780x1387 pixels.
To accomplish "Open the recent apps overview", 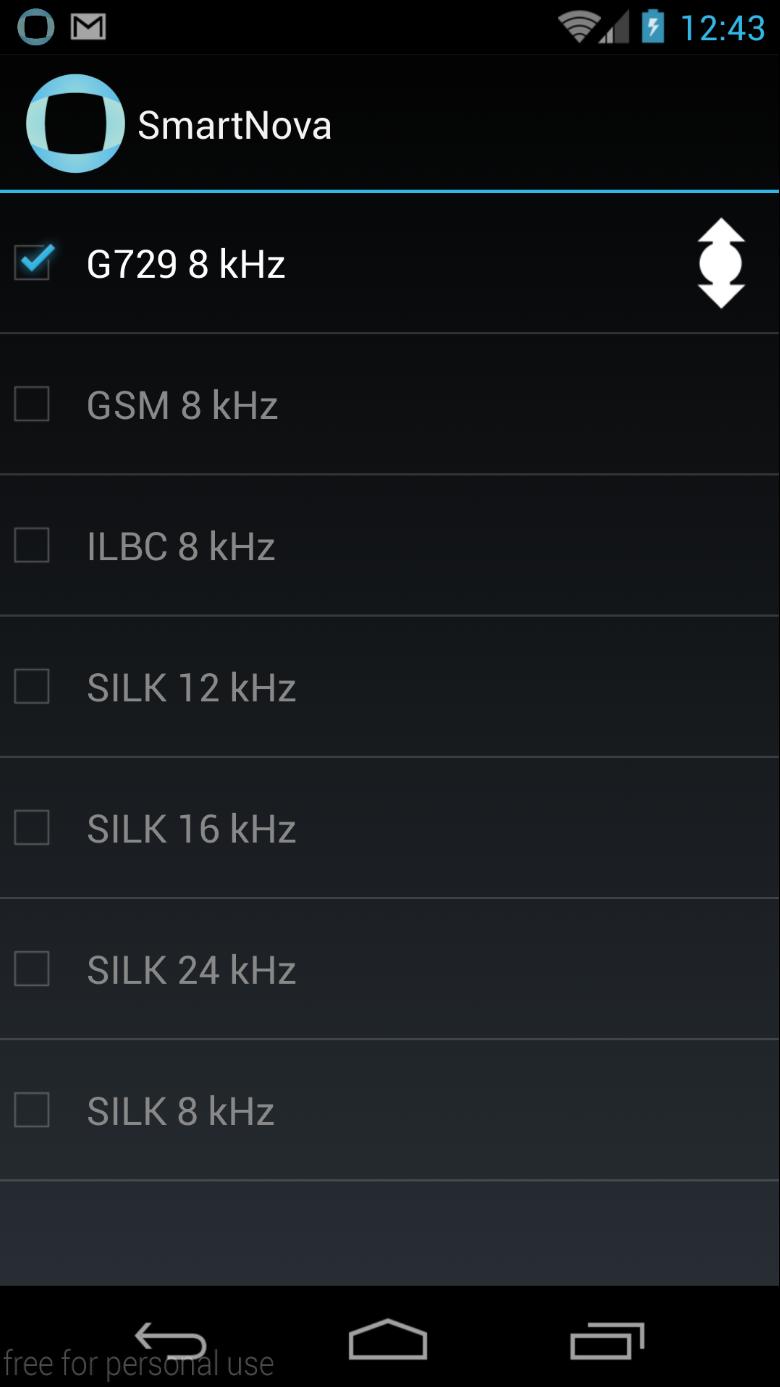I will click(607, 1341).
